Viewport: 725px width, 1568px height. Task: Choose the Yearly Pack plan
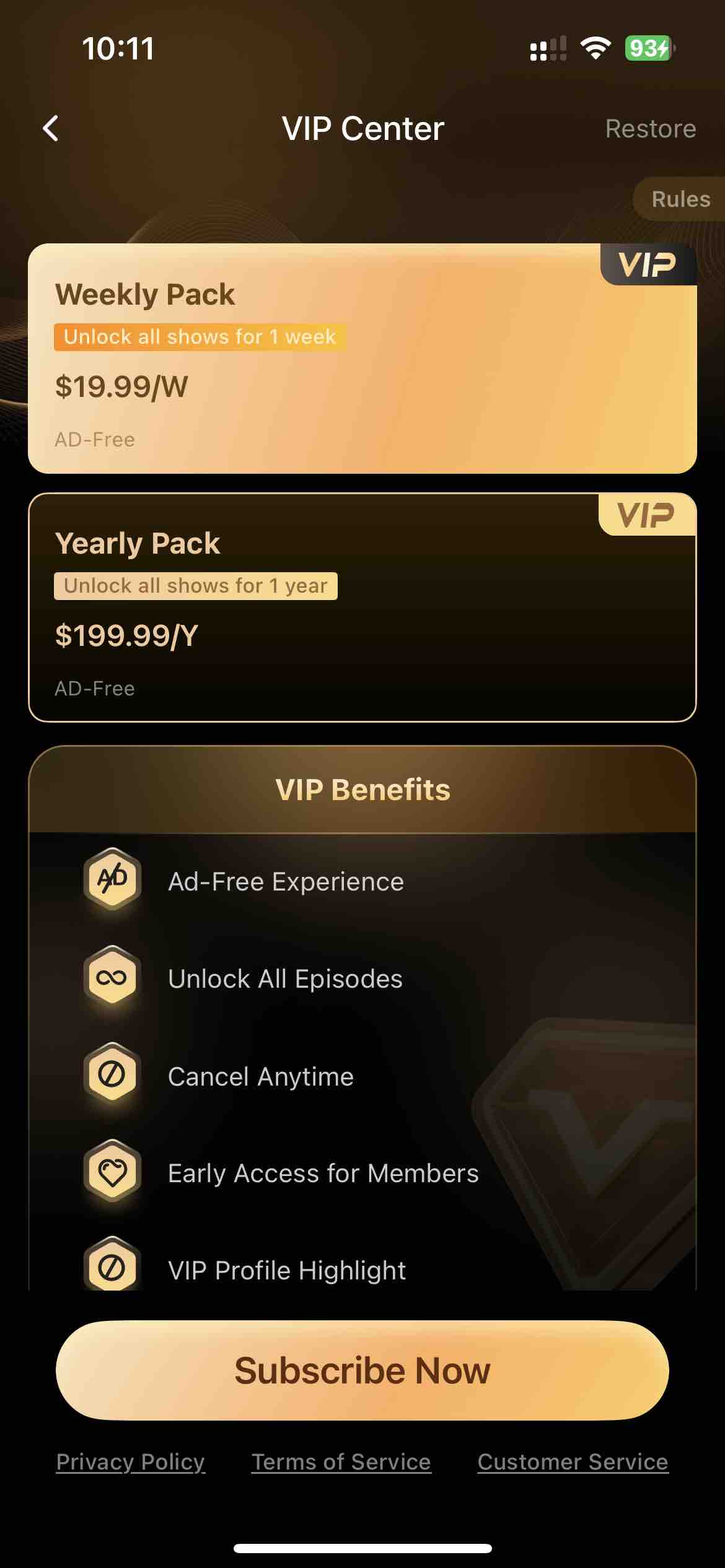point(362,608)
